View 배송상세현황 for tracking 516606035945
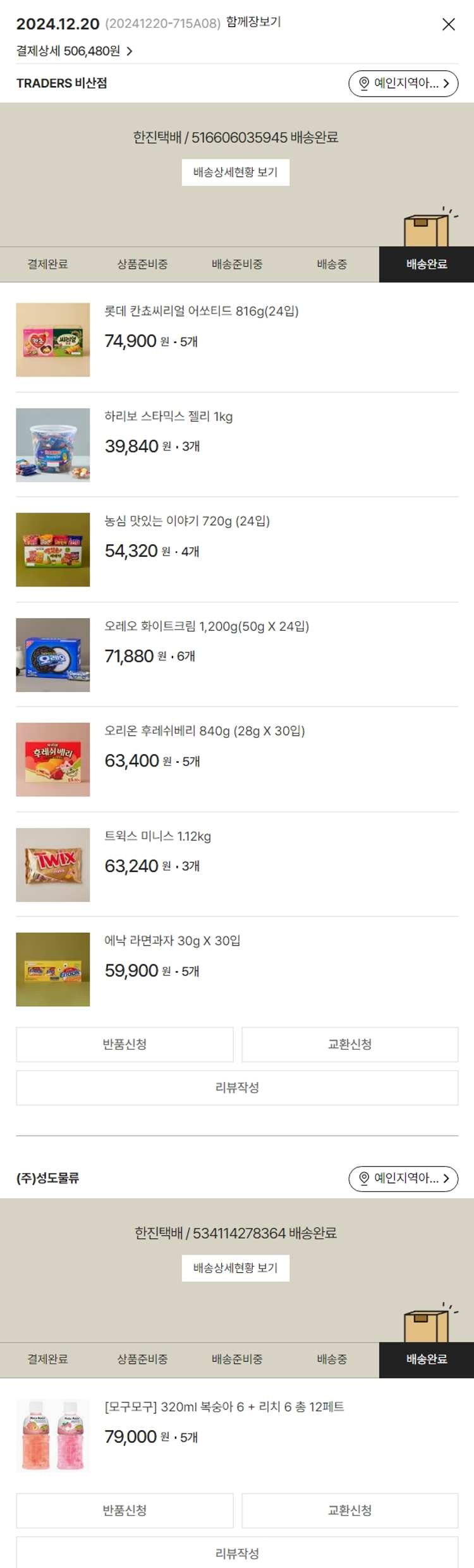The height and width of the screenshot is (1568, 474). click(235, 173)
